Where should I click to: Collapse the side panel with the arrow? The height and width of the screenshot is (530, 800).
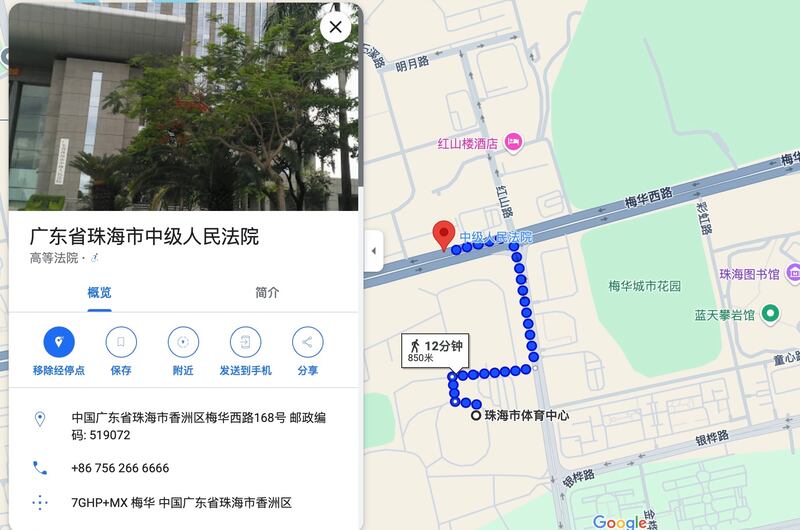pos(373,251)
